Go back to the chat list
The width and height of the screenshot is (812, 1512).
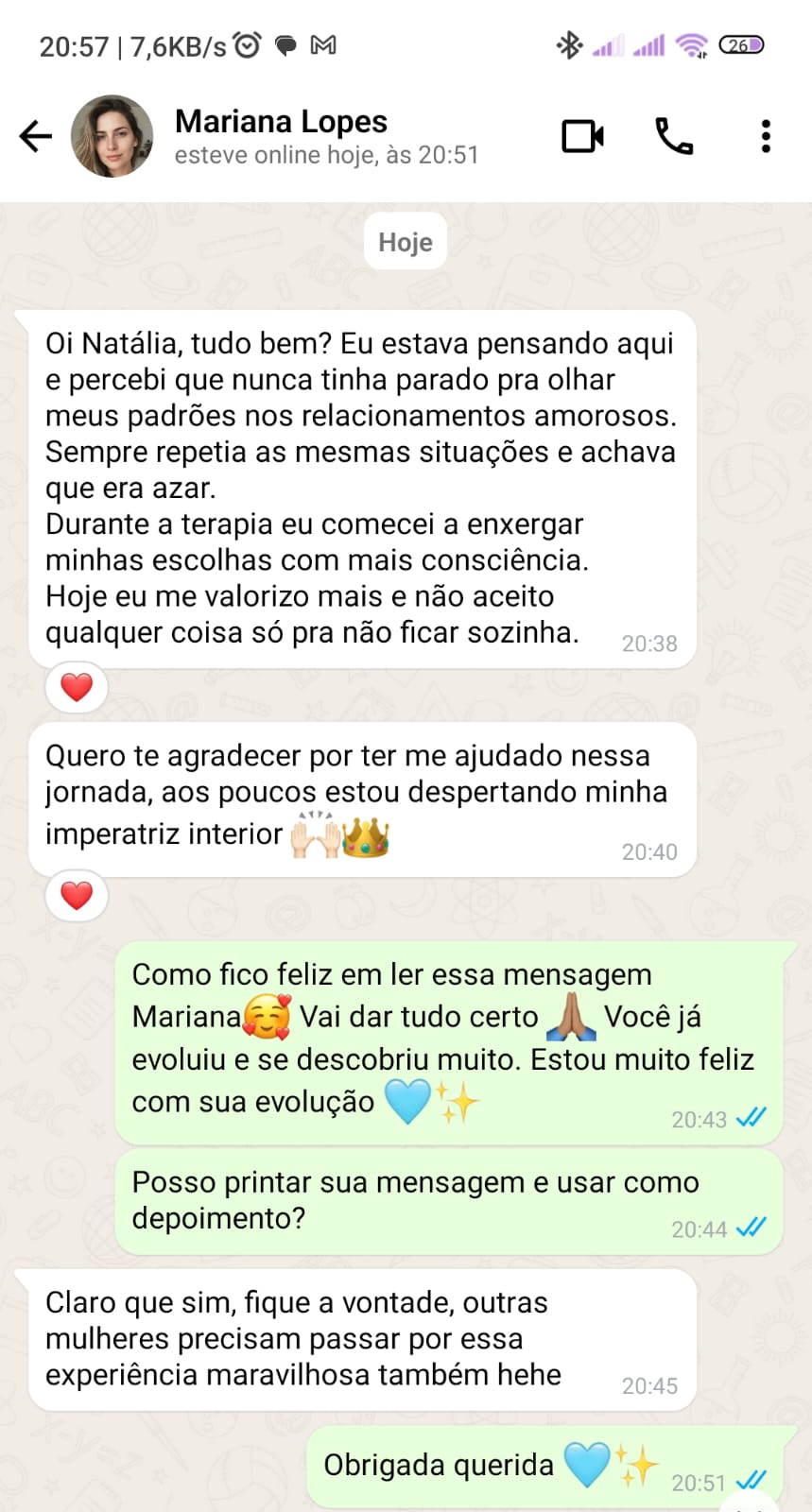pos(36,136)
